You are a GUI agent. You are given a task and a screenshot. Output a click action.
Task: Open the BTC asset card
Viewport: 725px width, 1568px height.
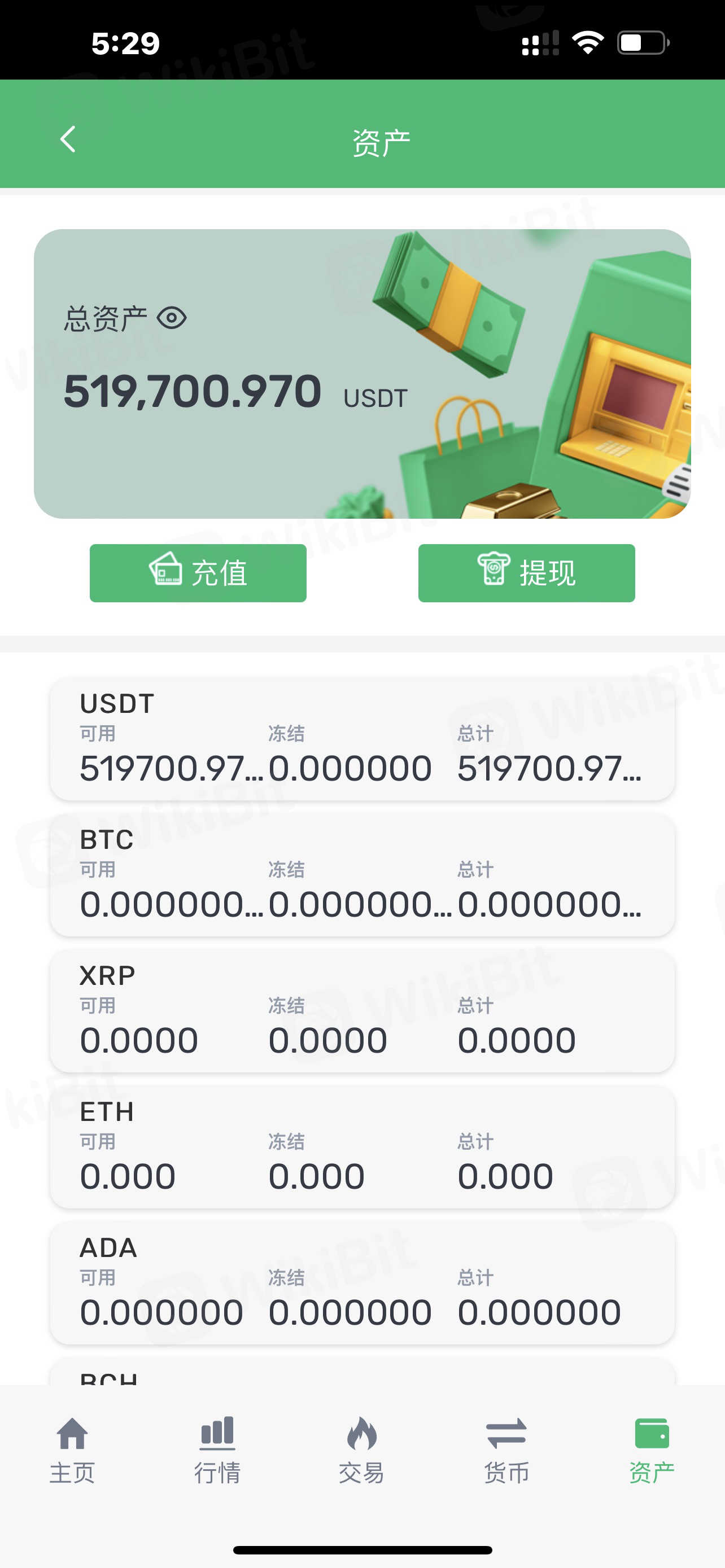[362, 875]
